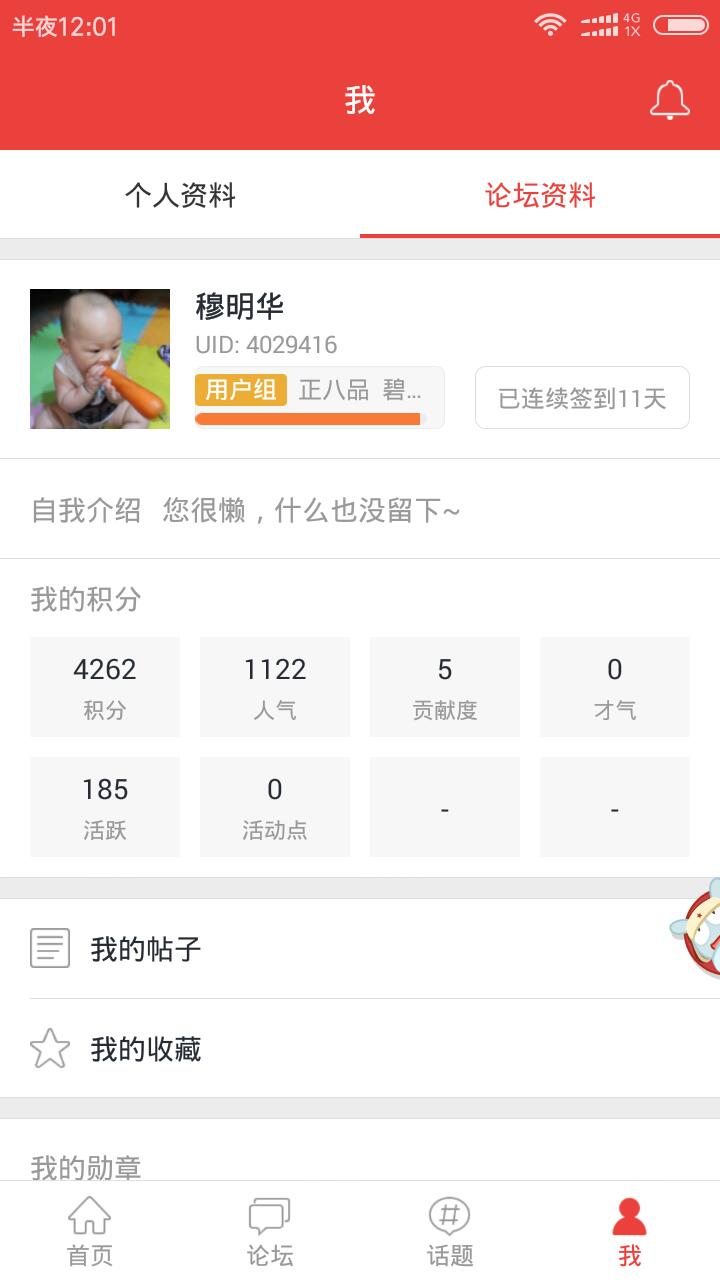Select the 论坛资料 tab
The height and width of the screenshot is (1280, 720).
click(x=540, y=195)
